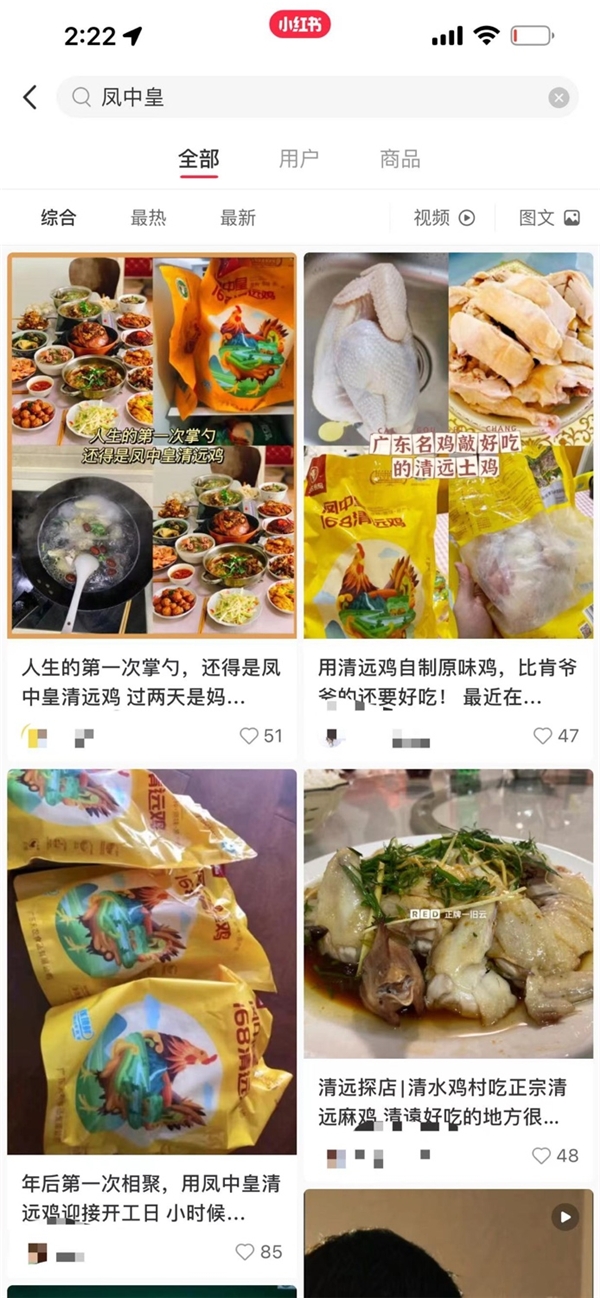Screen dimensions: 600x1298
Task: Filter results to 图文 only
Action: point(549,217)
